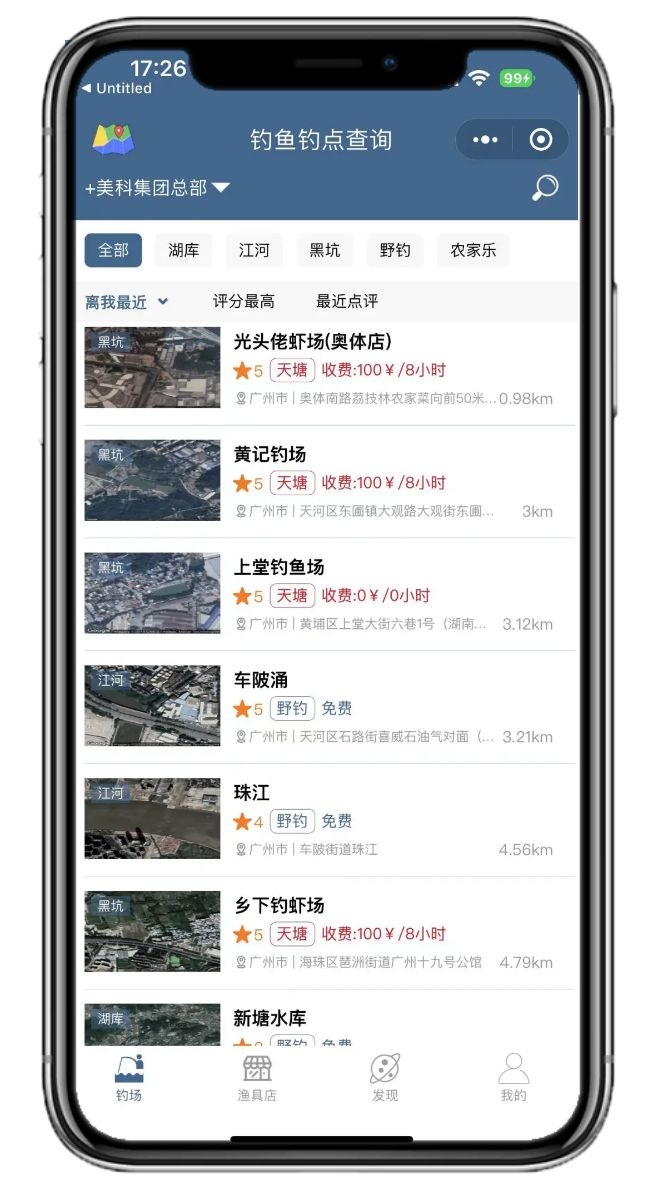This screenshot has height=1196, width=664.
Task: Sort by 最近点评
Action: point(347,301)
